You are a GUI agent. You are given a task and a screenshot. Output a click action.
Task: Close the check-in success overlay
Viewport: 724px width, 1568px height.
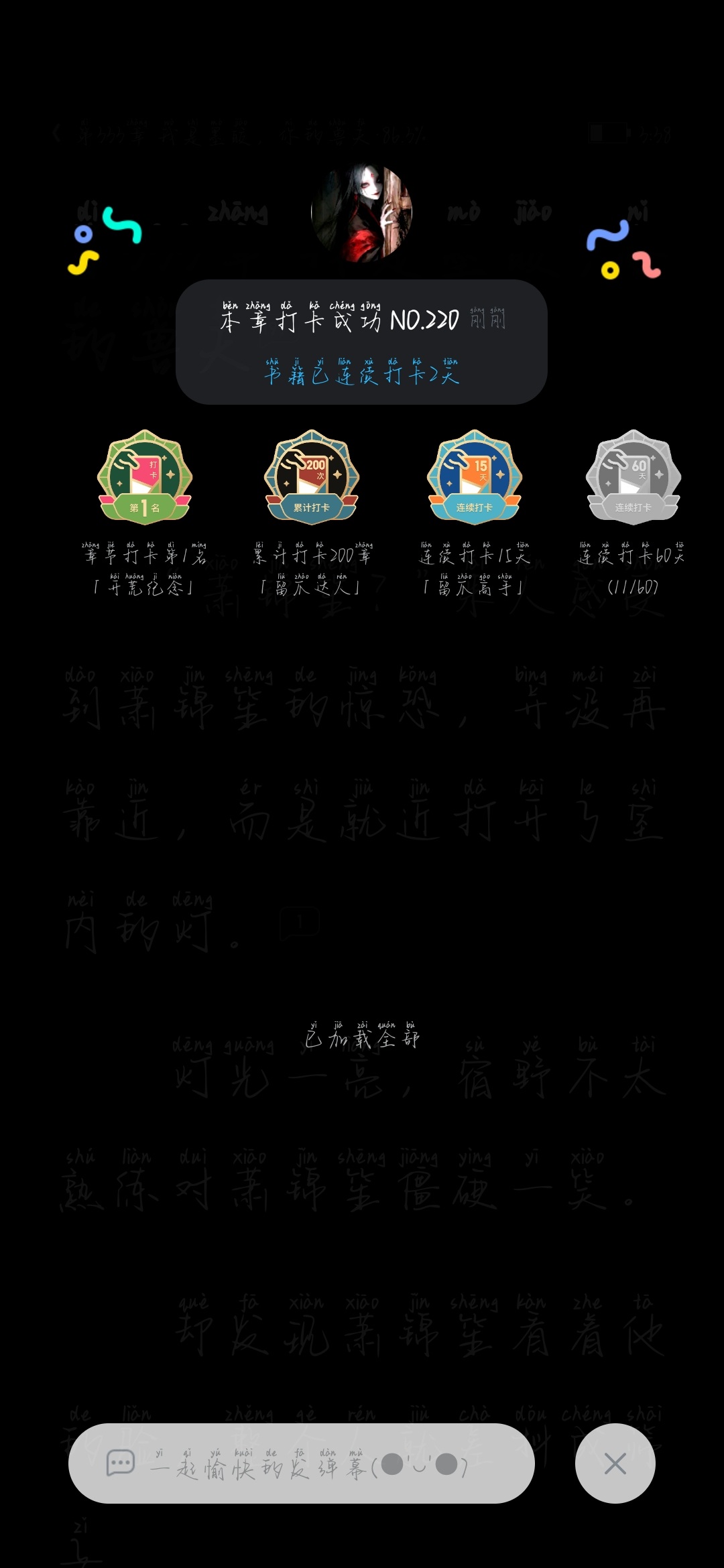[x=615, y=1463]
